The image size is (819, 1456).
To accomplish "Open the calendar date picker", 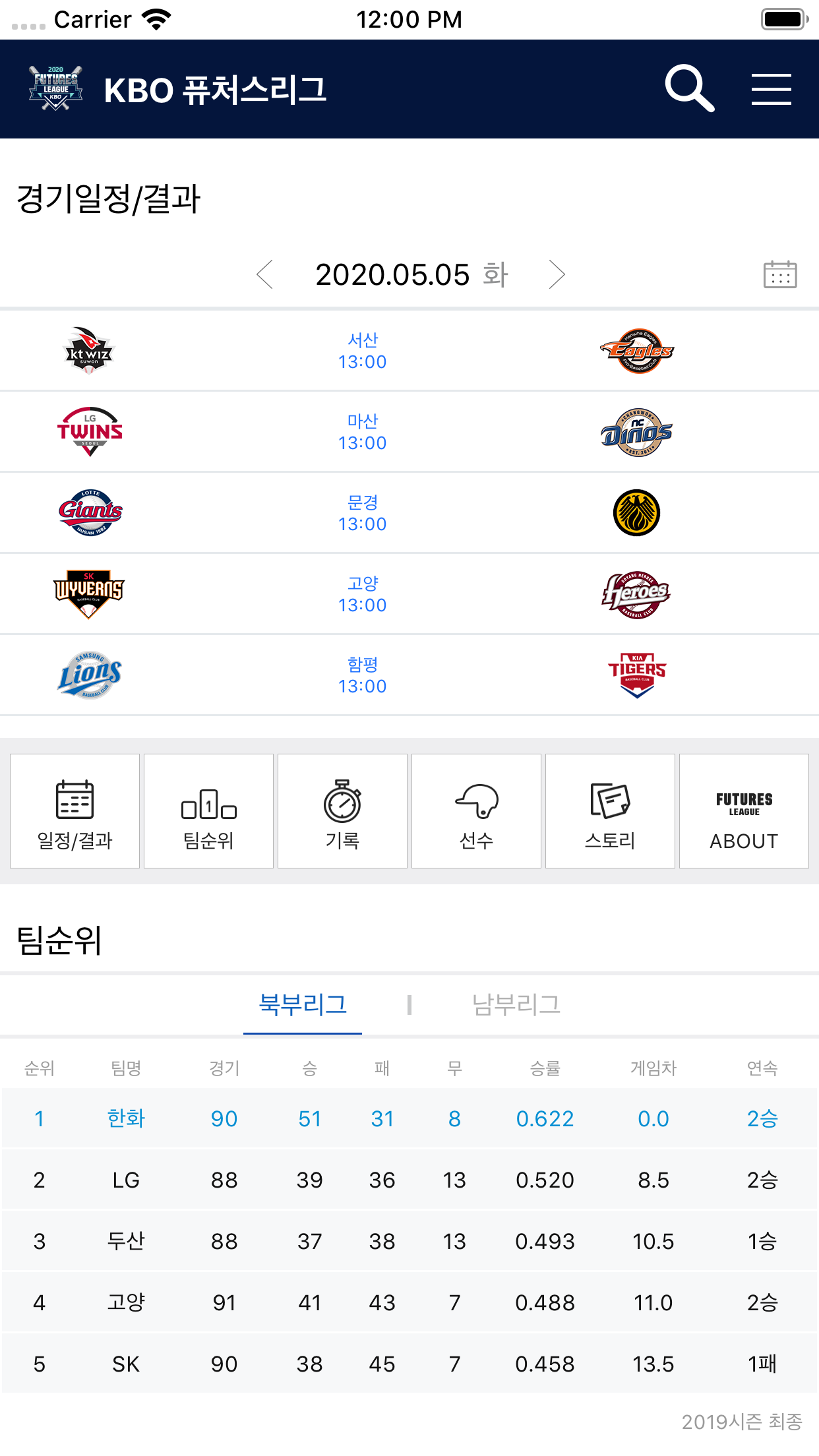I will pos(780,274).
